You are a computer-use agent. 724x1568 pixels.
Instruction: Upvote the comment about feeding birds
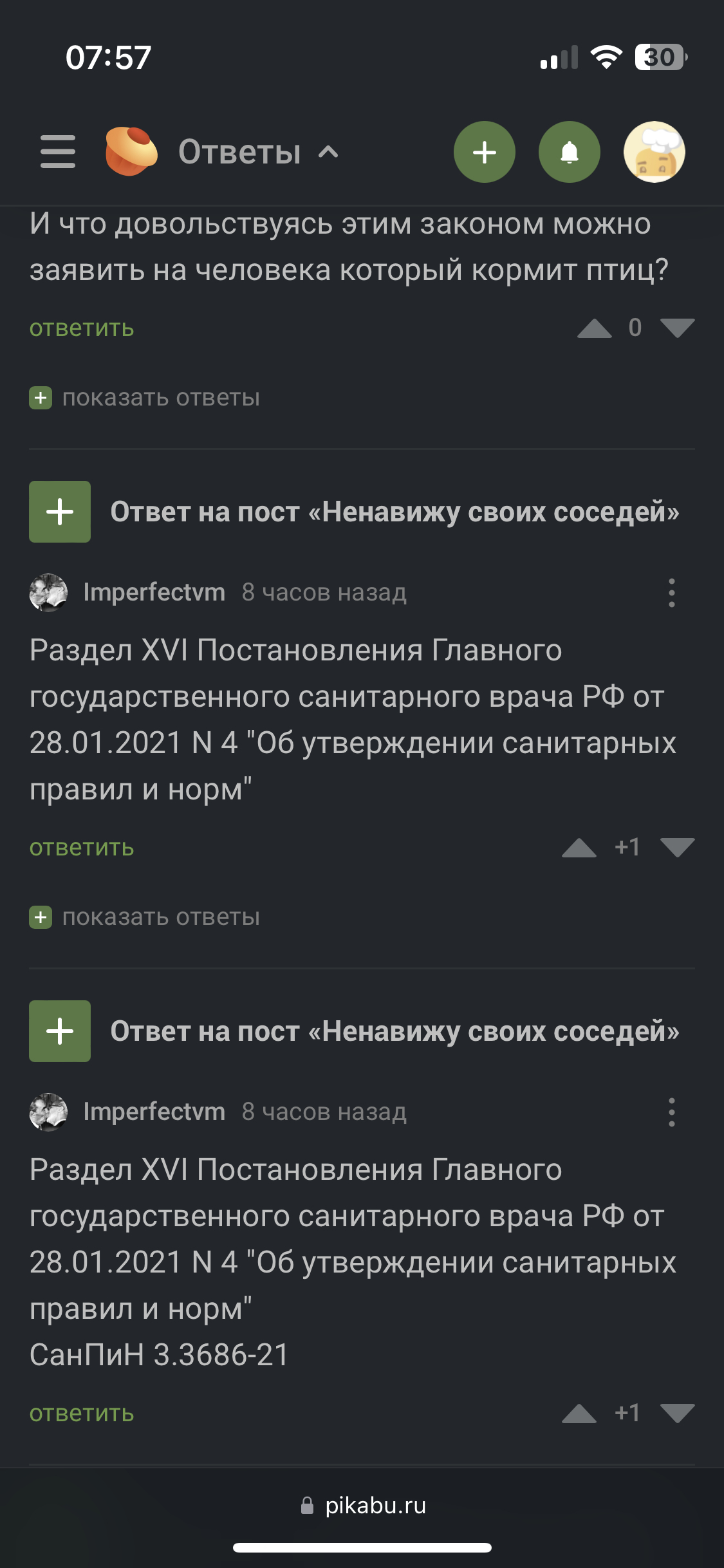pos(594,328)
